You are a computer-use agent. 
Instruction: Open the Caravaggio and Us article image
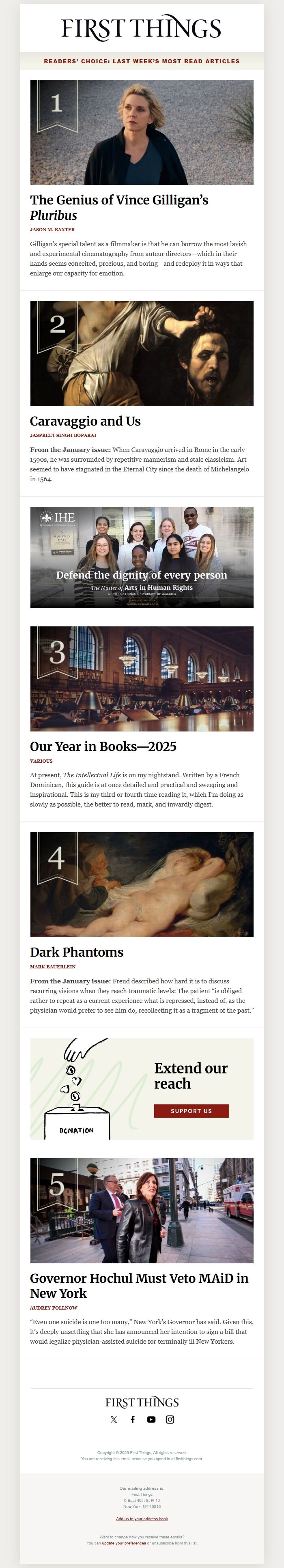[x=142, y=353]
